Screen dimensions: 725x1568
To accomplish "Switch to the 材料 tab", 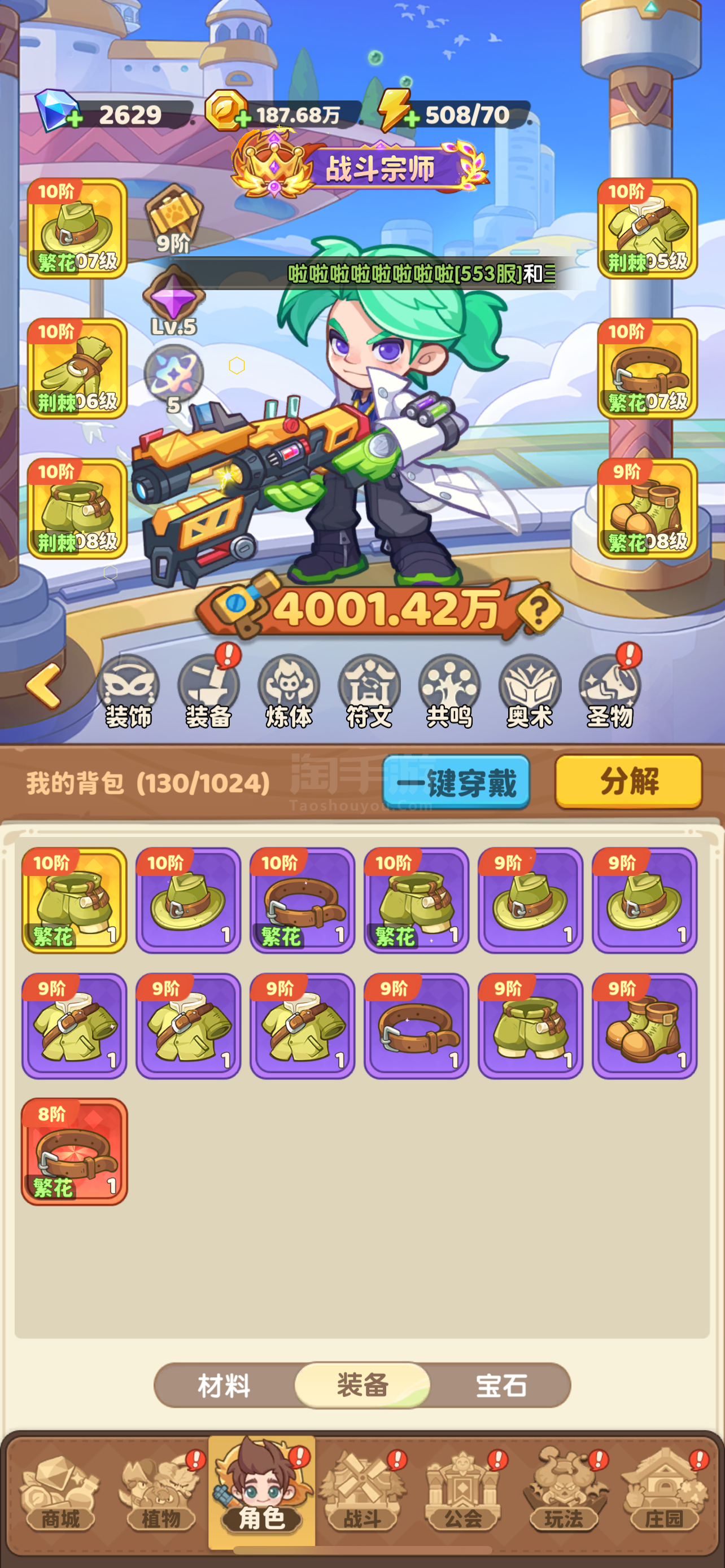I will 224,1386.
